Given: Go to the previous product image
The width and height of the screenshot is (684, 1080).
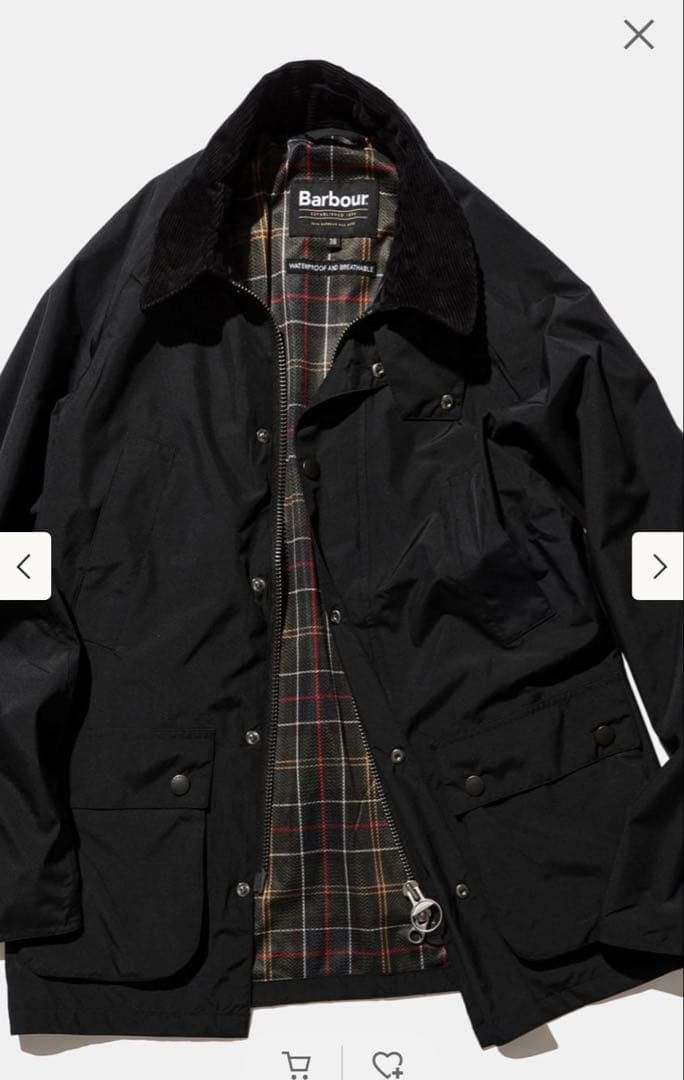Looking at the screenshot, I should (25, 566).
